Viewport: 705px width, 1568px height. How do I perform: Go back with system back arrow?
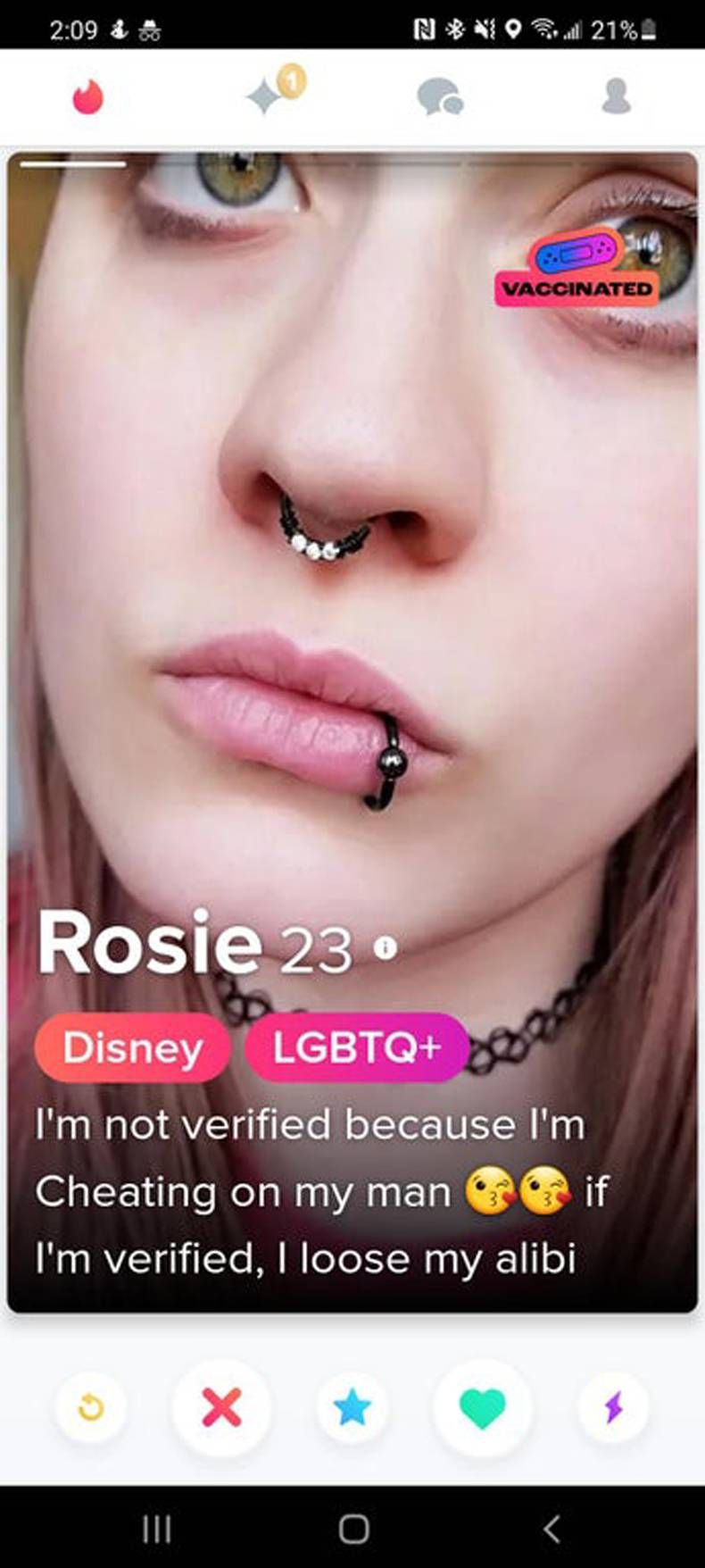552,1529
